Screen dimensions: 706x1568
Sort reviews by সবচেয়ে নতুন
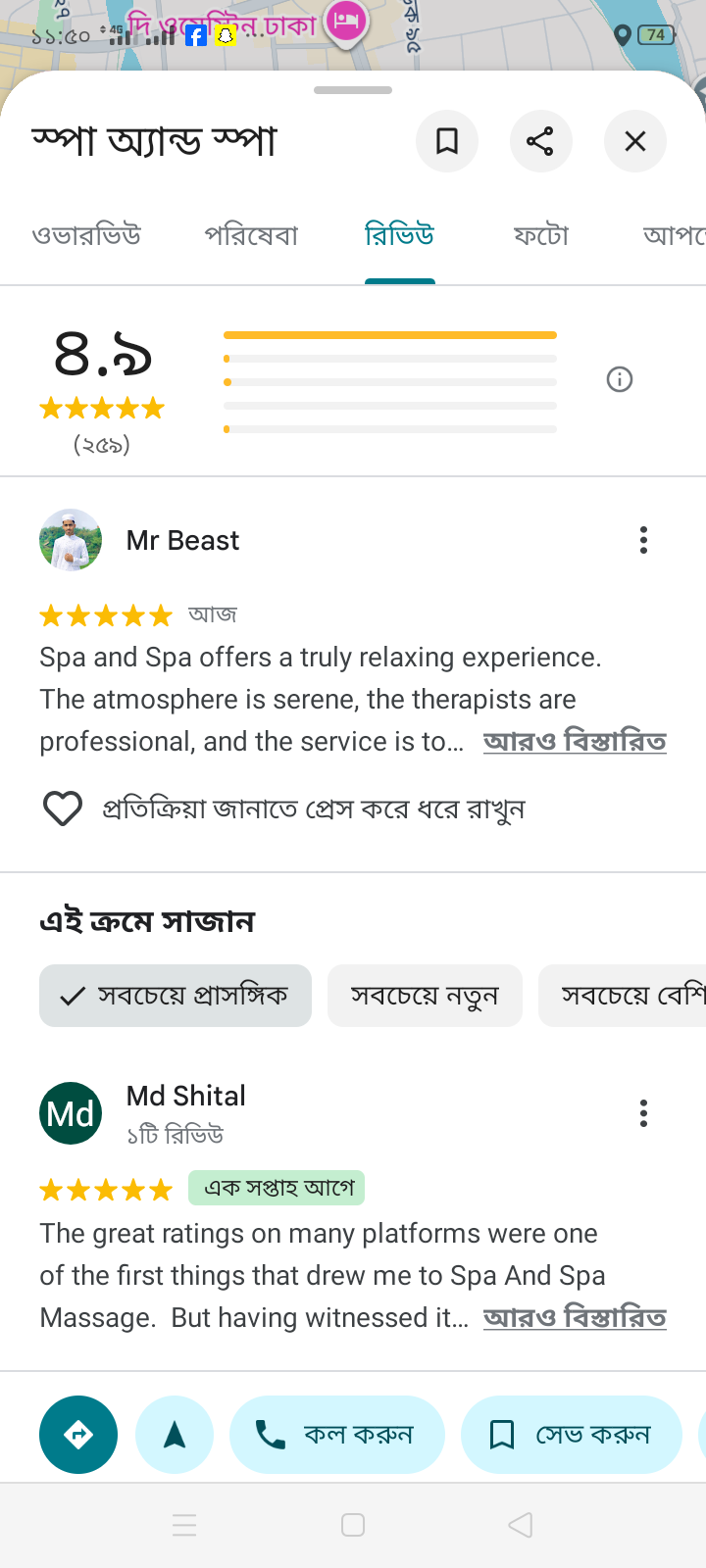[x=425, y=996]
